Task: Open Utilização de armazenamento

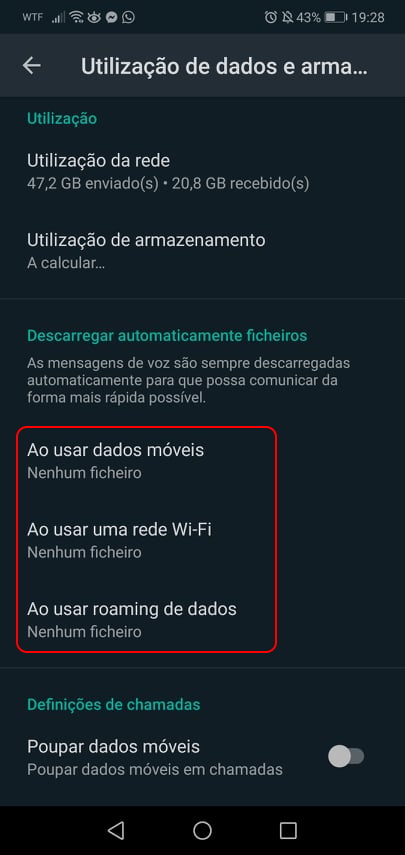Action: pyautogui.click(x=202, y=251)
